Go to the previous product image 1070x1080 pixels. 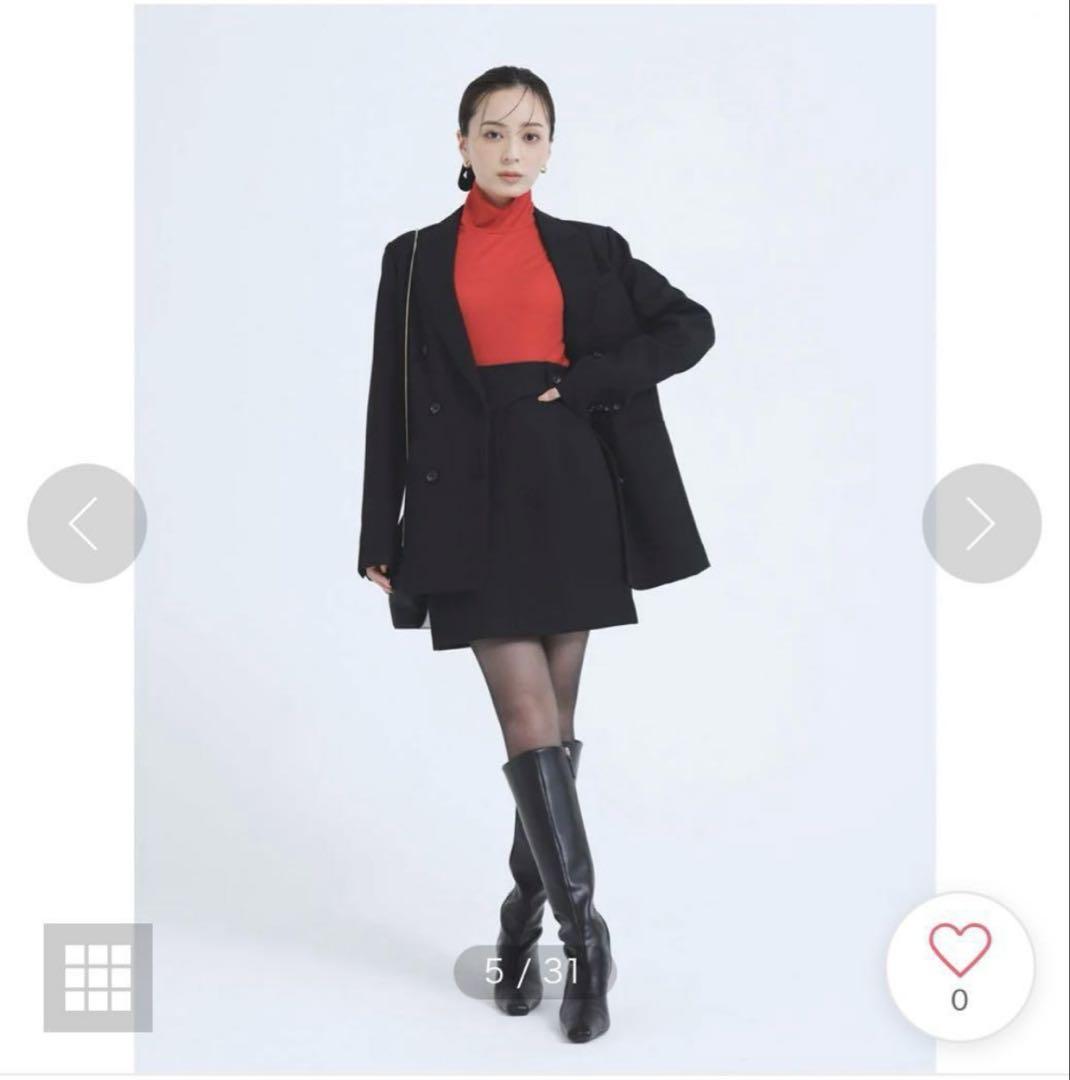(x=87, y=523)
